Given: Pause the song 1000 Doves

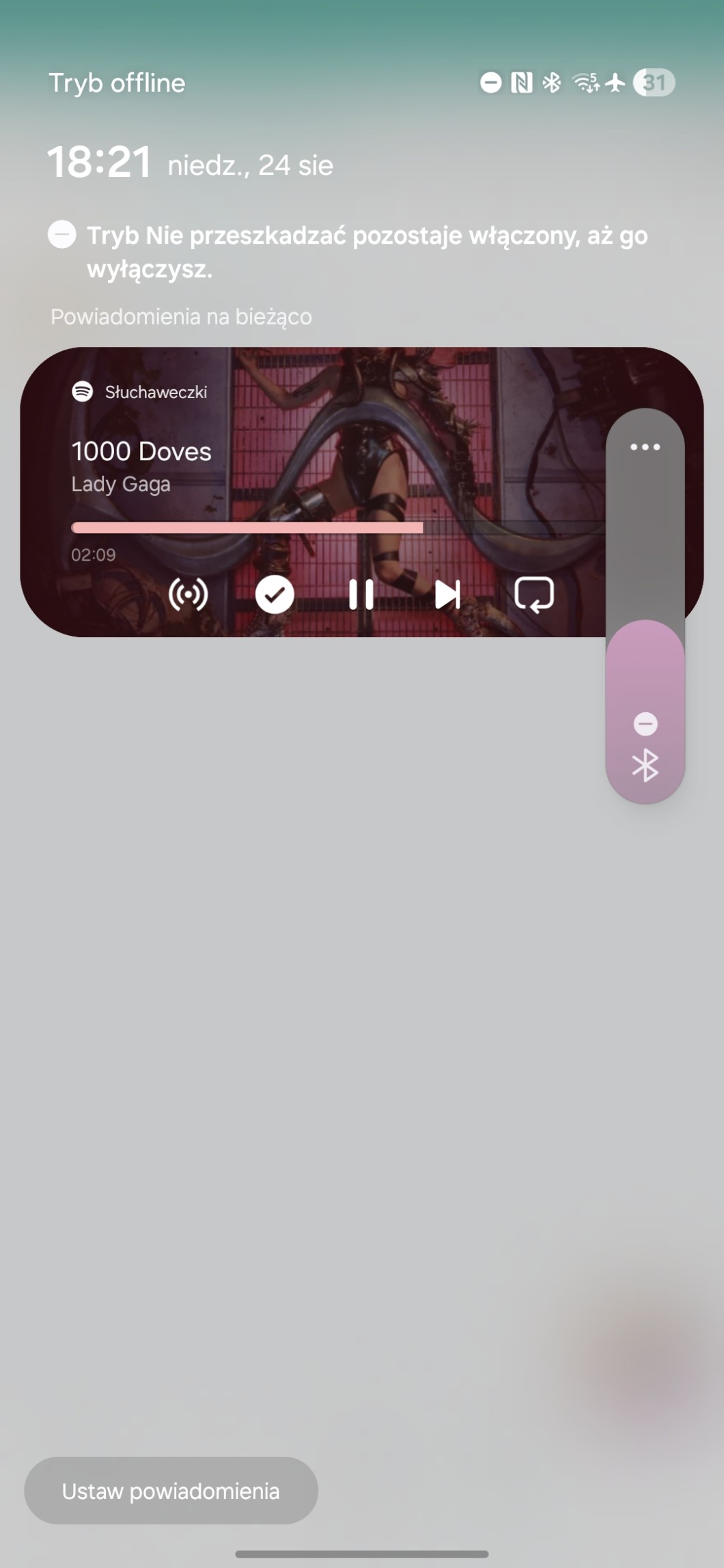Looking at the screenshot, I should (361, 594).
